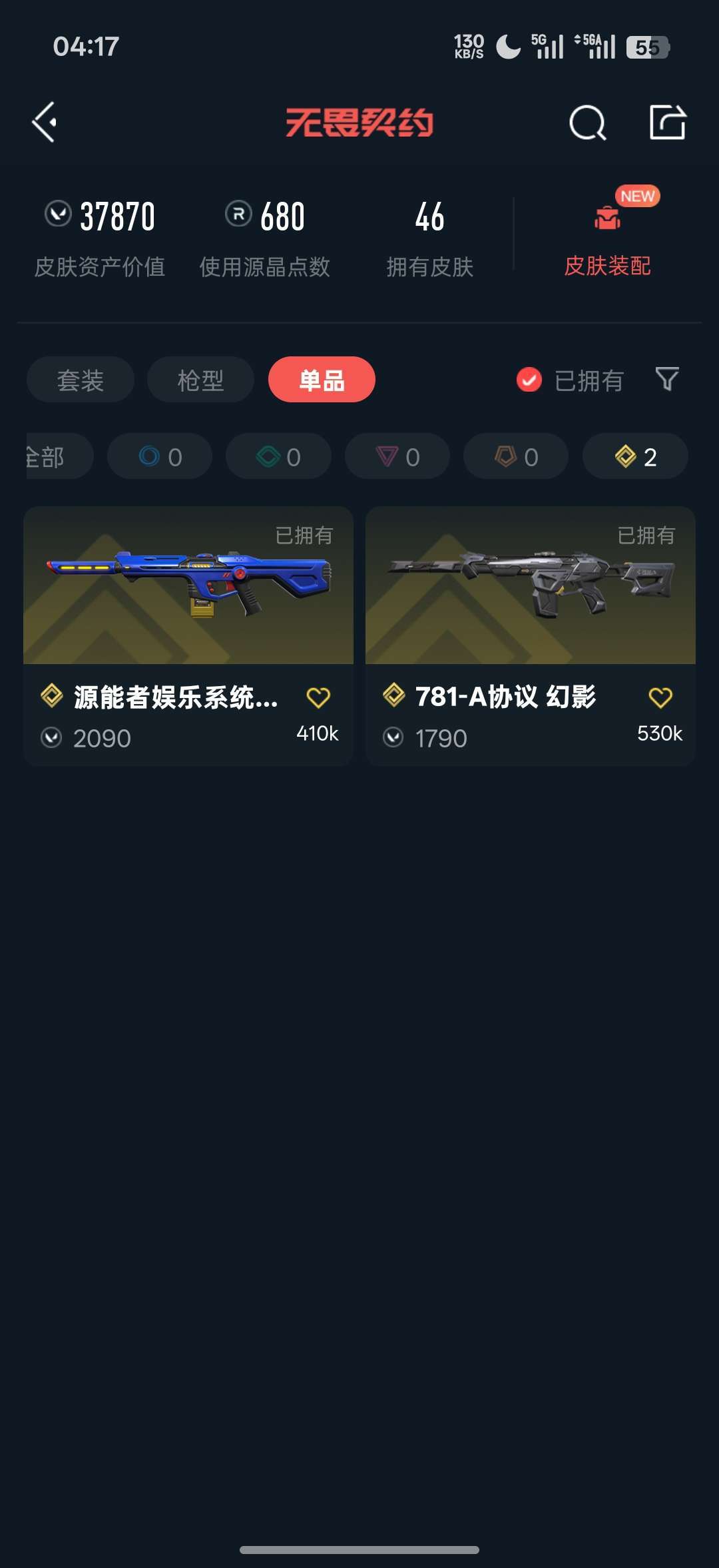This screenshot has height=1568, width=719.
Task: Open the filter funnel icon
Action: click(x=667, y=380)
